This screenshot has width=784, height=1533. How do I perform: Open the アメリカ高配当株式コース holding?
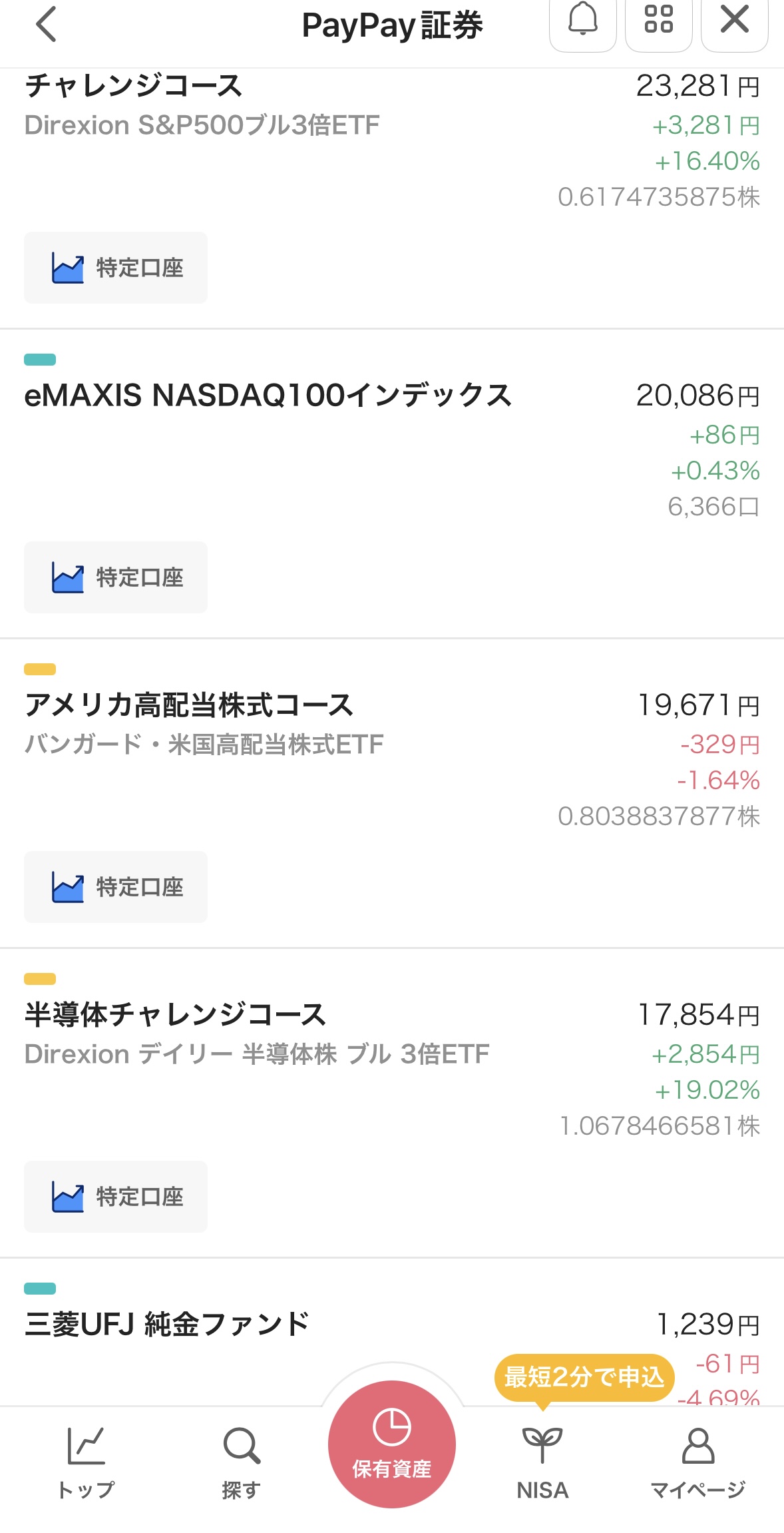[x=189, y=705]
